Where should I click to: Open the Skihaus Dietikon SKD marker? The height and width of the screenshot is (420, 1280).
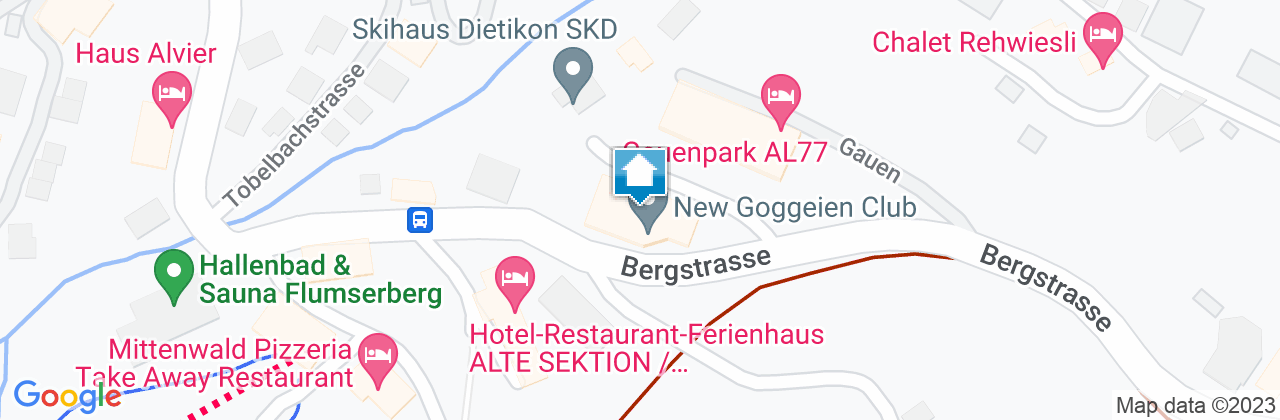point(573,75)
